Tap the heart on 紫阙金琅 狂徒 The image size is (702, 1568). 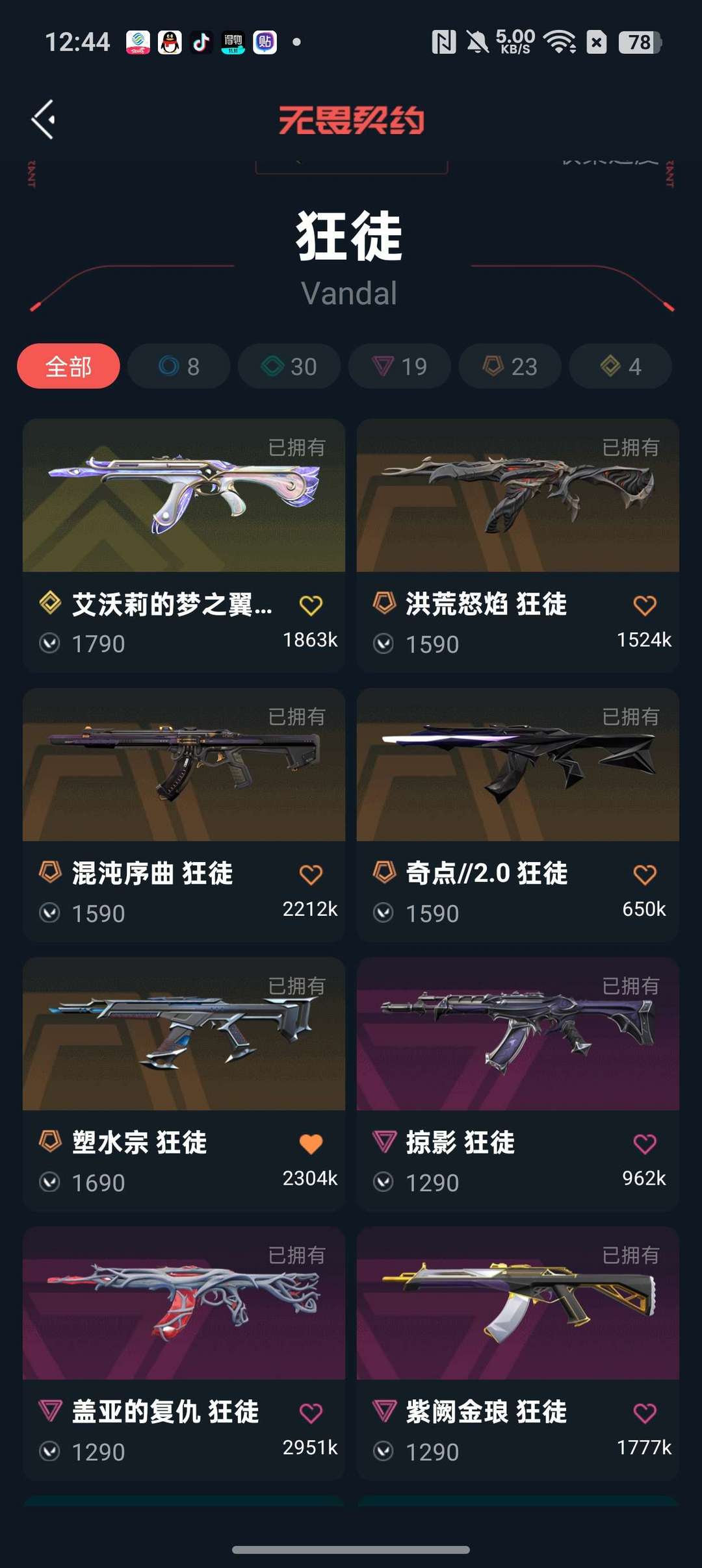(x=645, y=1413)
